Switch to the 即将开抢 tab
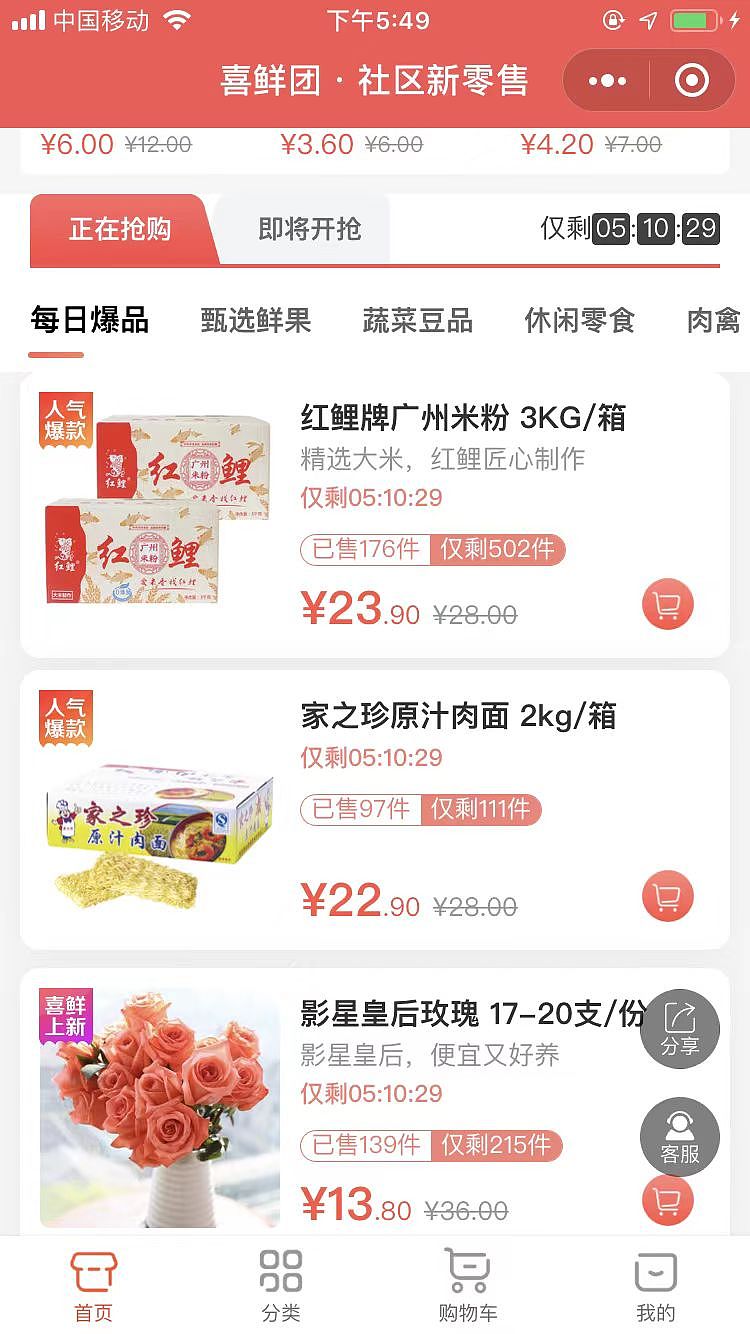 [x=308, y=229]
